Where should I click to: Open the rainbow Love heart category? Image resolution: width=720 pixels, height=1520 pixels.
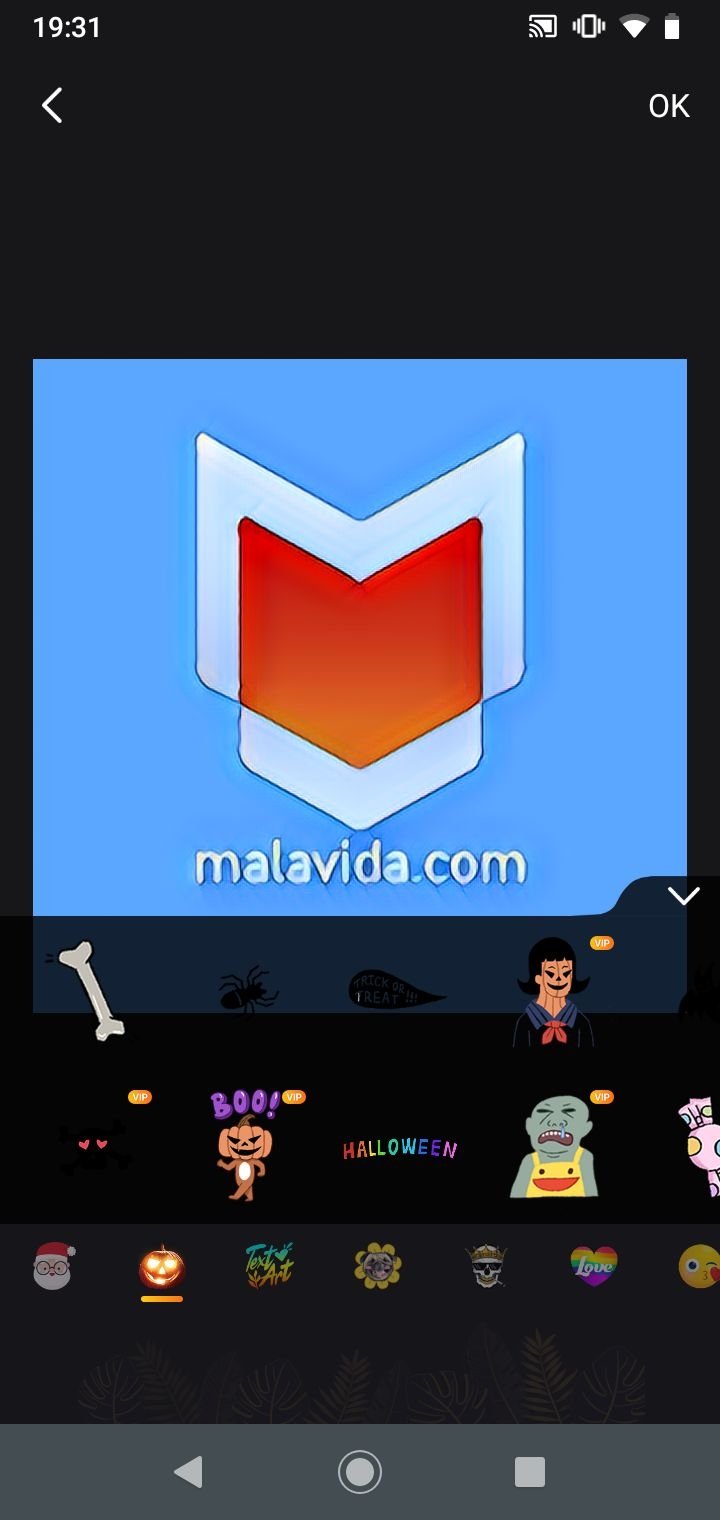[594, 1266]
